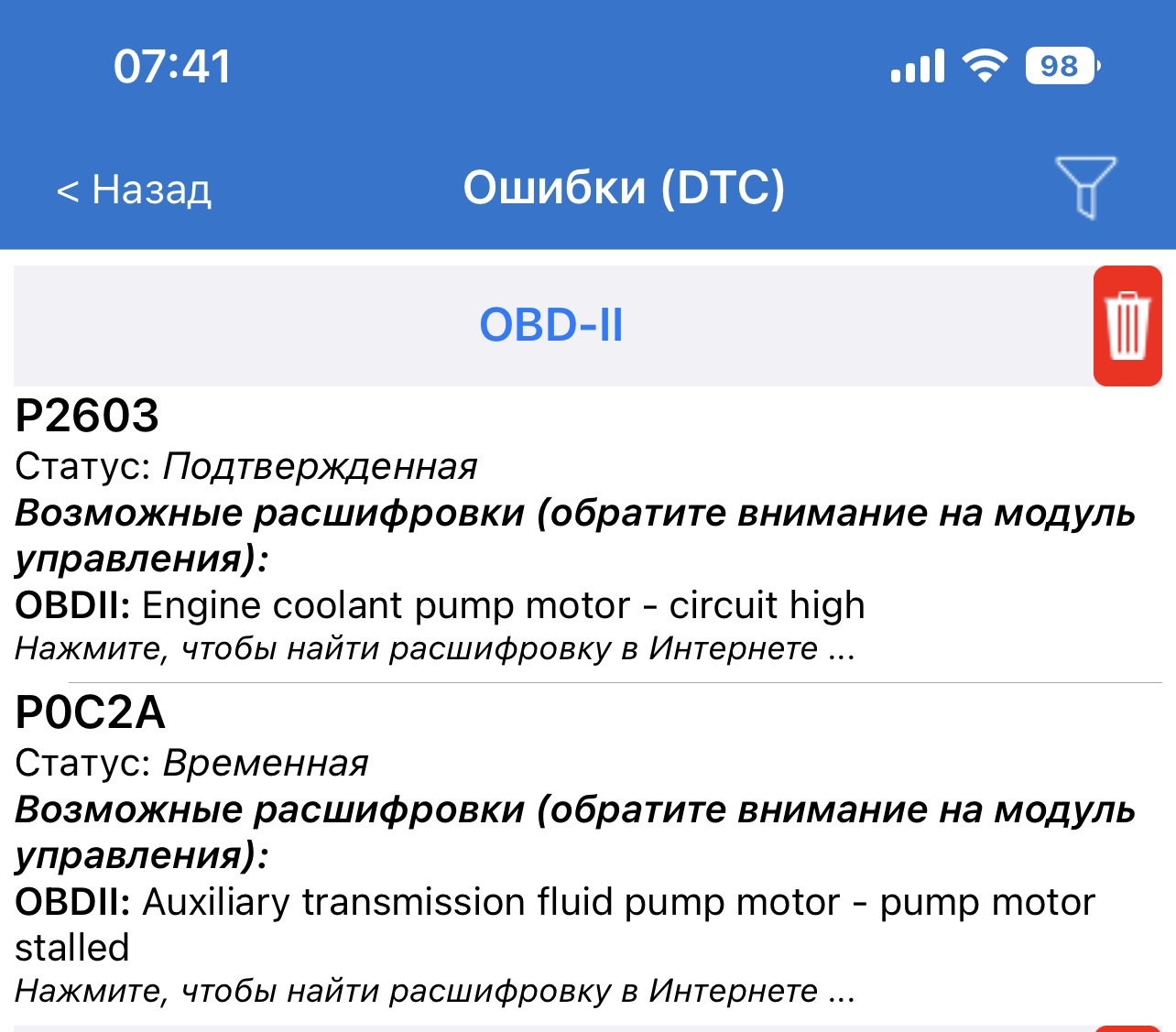Open the filter funnel icon
Viewport: 1176px width, 1032px height.
1085,187
